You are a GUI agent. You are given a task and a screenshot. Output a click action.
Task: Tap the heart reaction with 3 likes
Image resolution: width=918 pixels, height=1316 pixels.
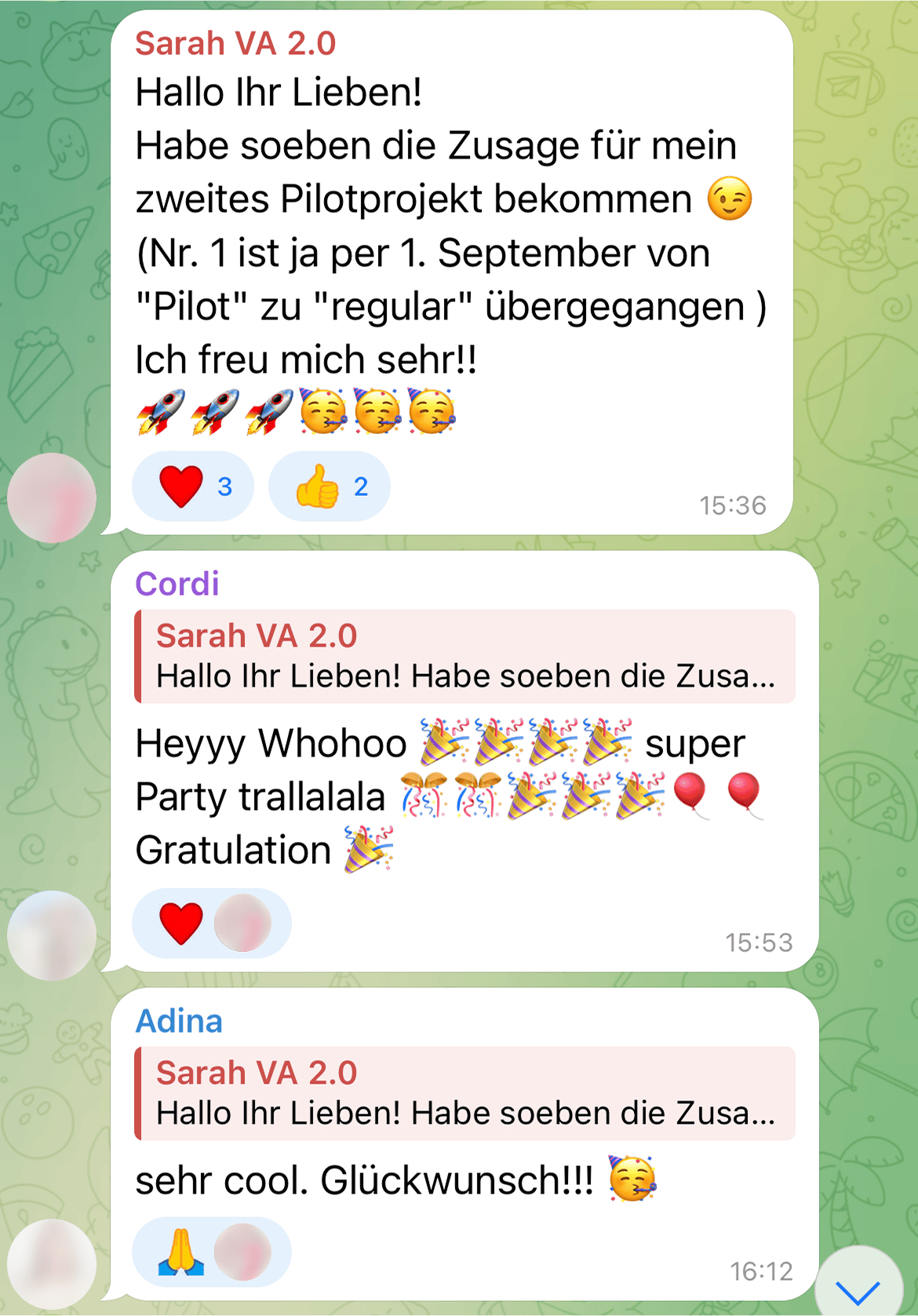[x=193, y=487]
